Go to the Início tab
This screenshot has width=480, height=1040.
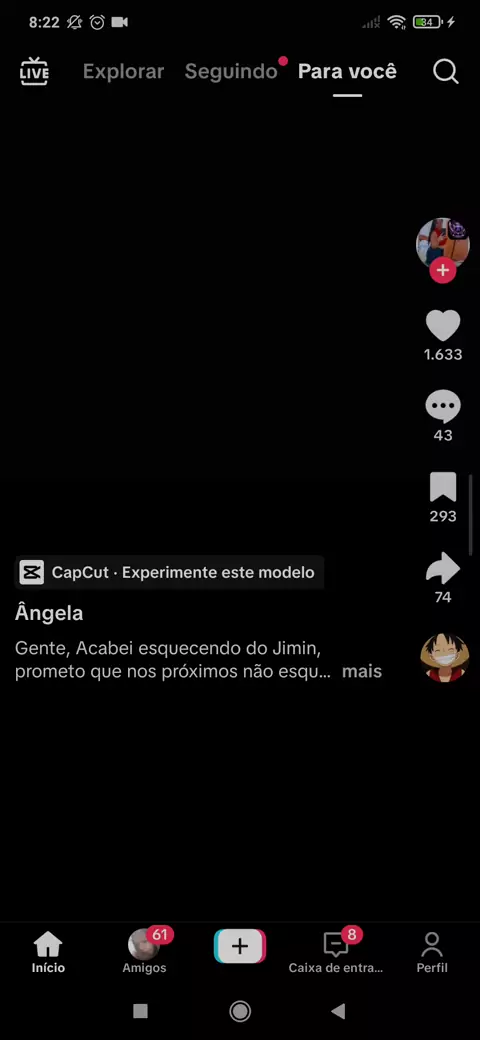[48, 952]
